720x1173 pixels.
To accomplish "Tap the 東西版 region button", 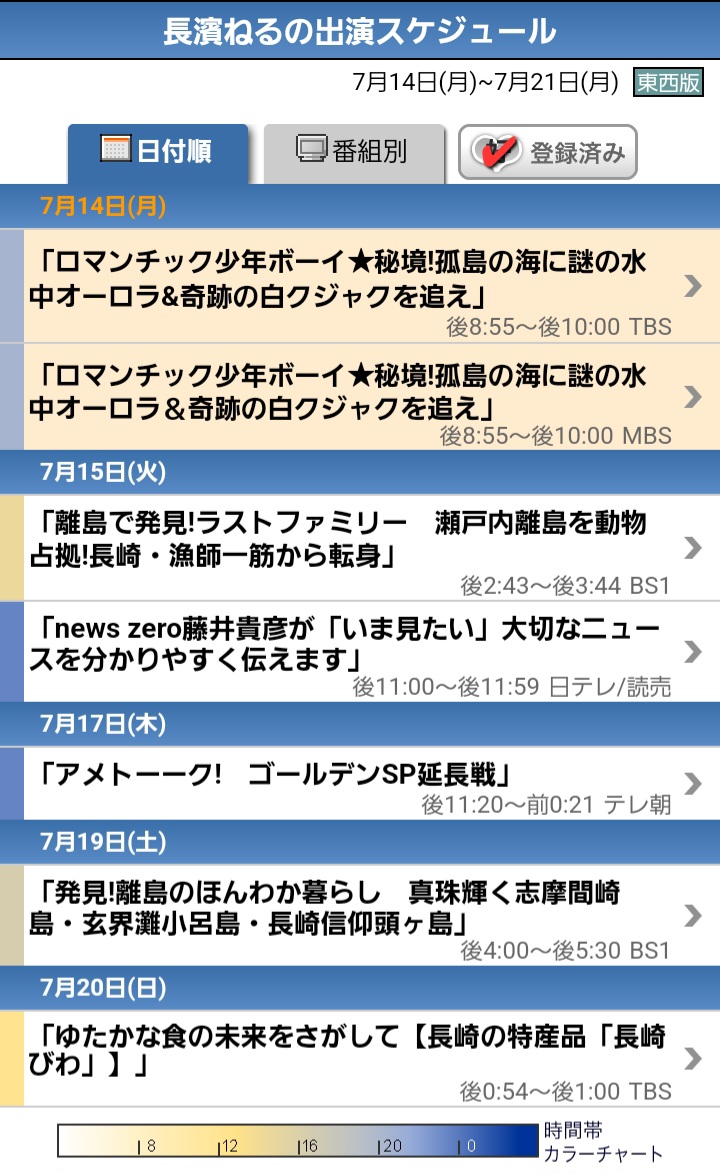I will point(668,82).
